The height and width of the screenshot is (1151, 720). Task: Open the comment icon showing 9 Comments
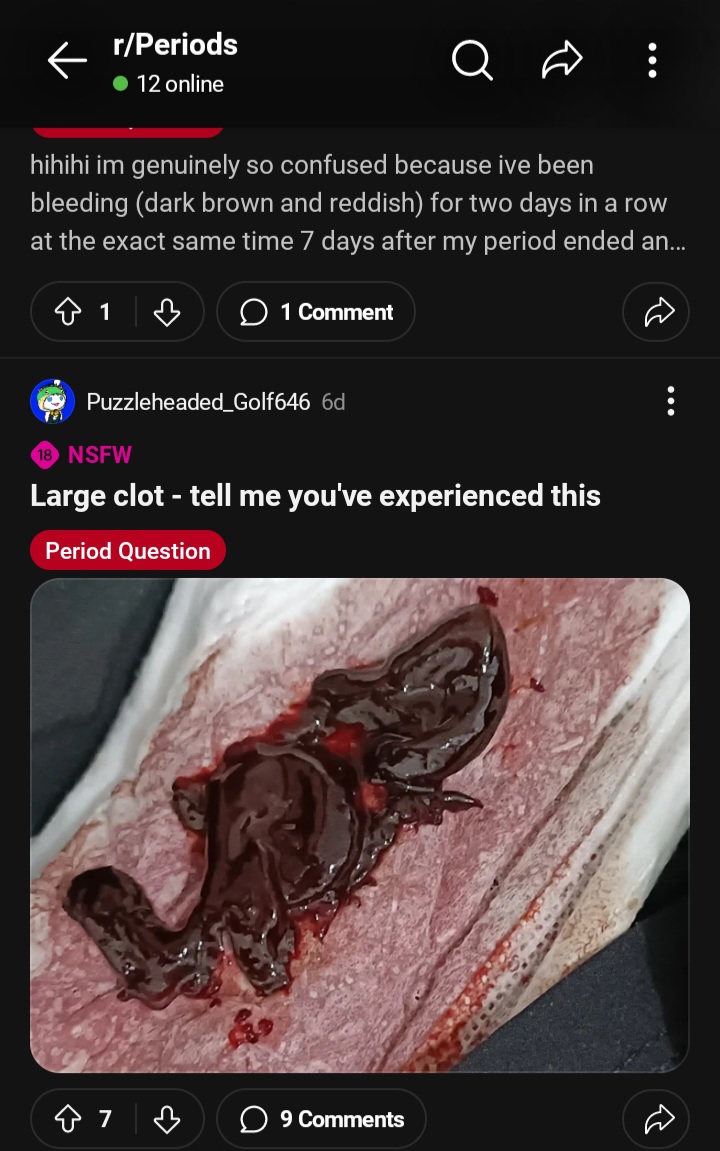click(320, 1118)
